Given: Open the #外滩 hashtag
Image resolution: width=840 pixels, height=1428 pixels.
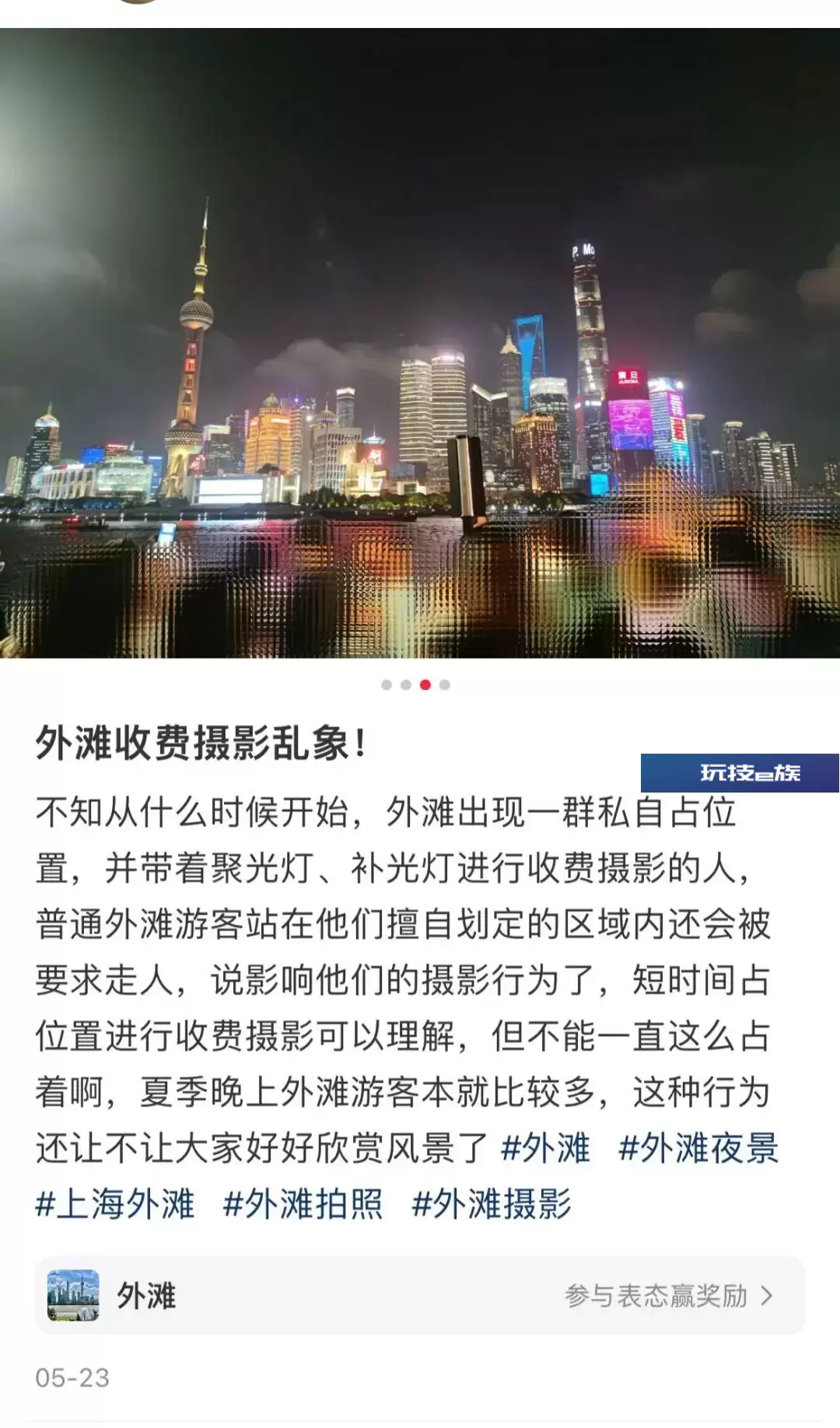Looking at the screenshot, I should tap(546, 1148).
